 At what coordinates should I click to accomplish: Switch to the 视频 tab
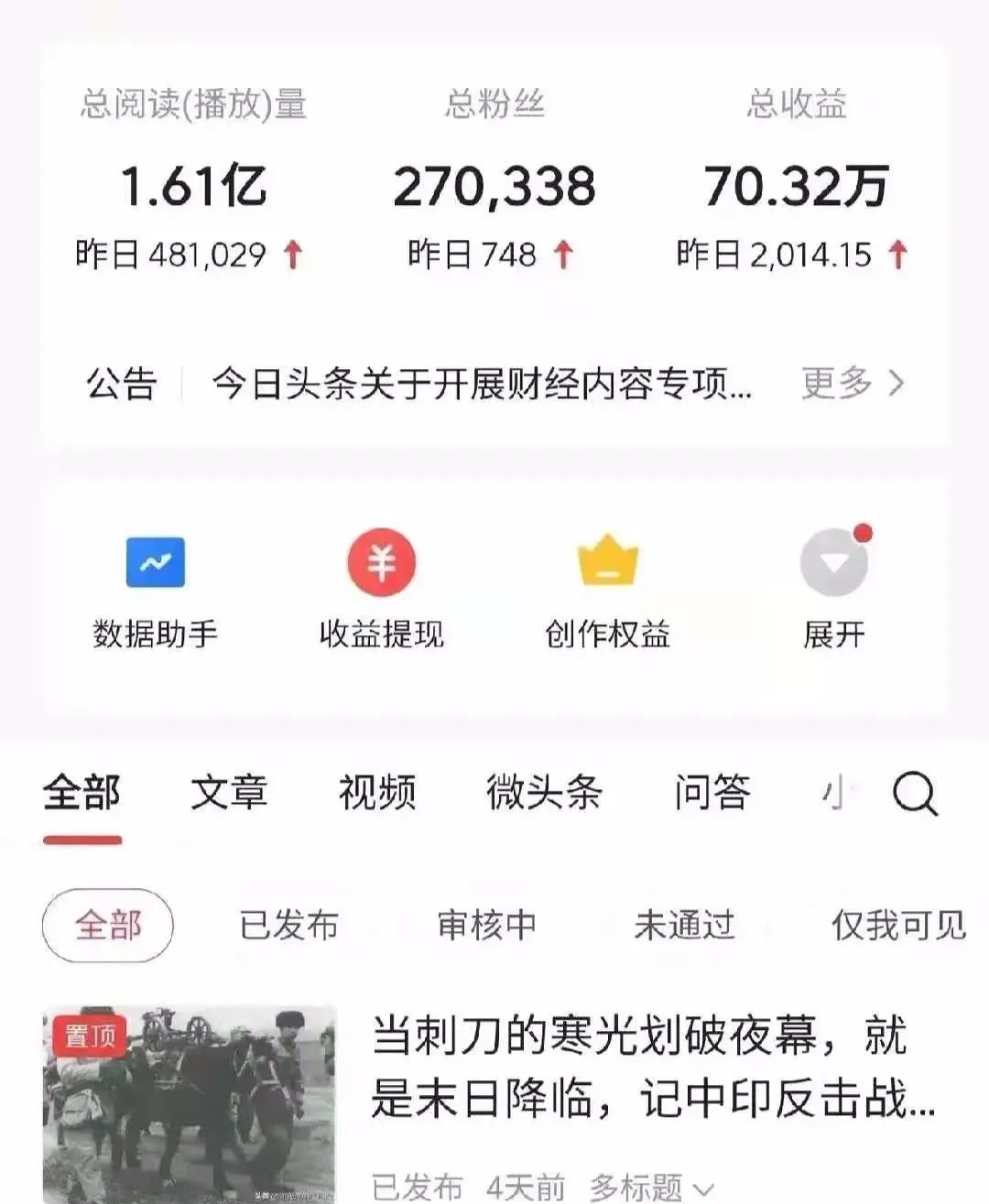point(378,793)
